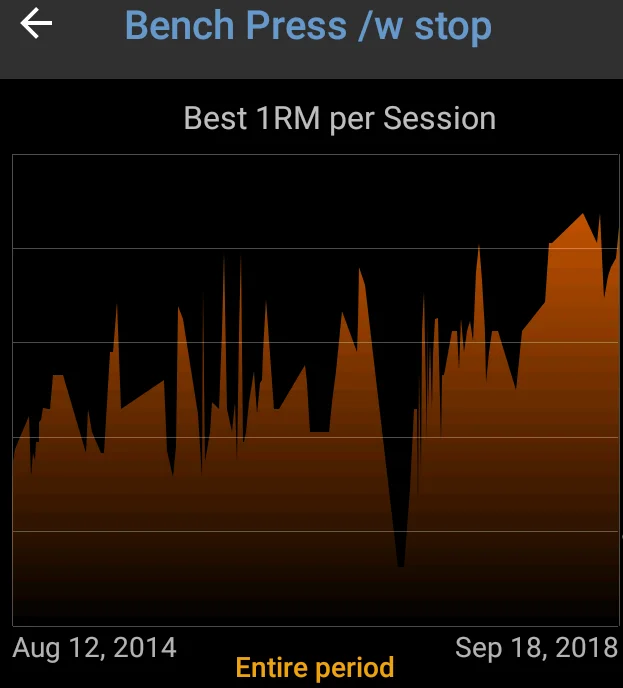Go back using the arrow icon

[36, 24]
